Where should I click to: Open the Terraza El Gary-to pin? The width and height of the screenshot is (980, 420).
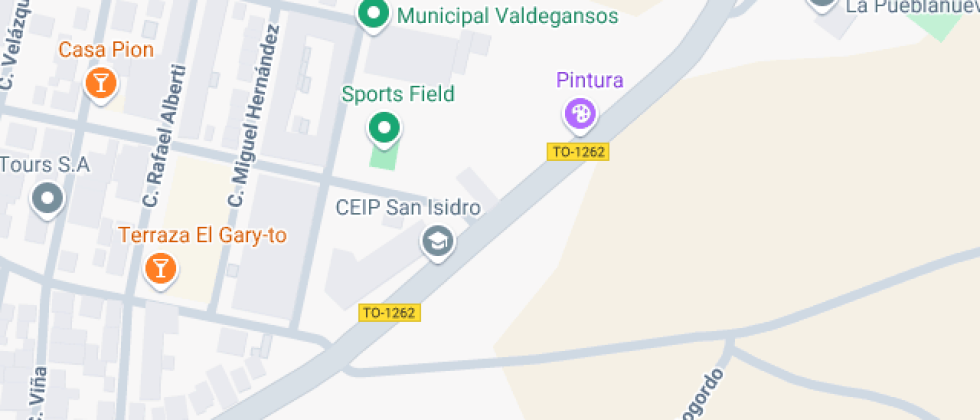pos(159,267)
